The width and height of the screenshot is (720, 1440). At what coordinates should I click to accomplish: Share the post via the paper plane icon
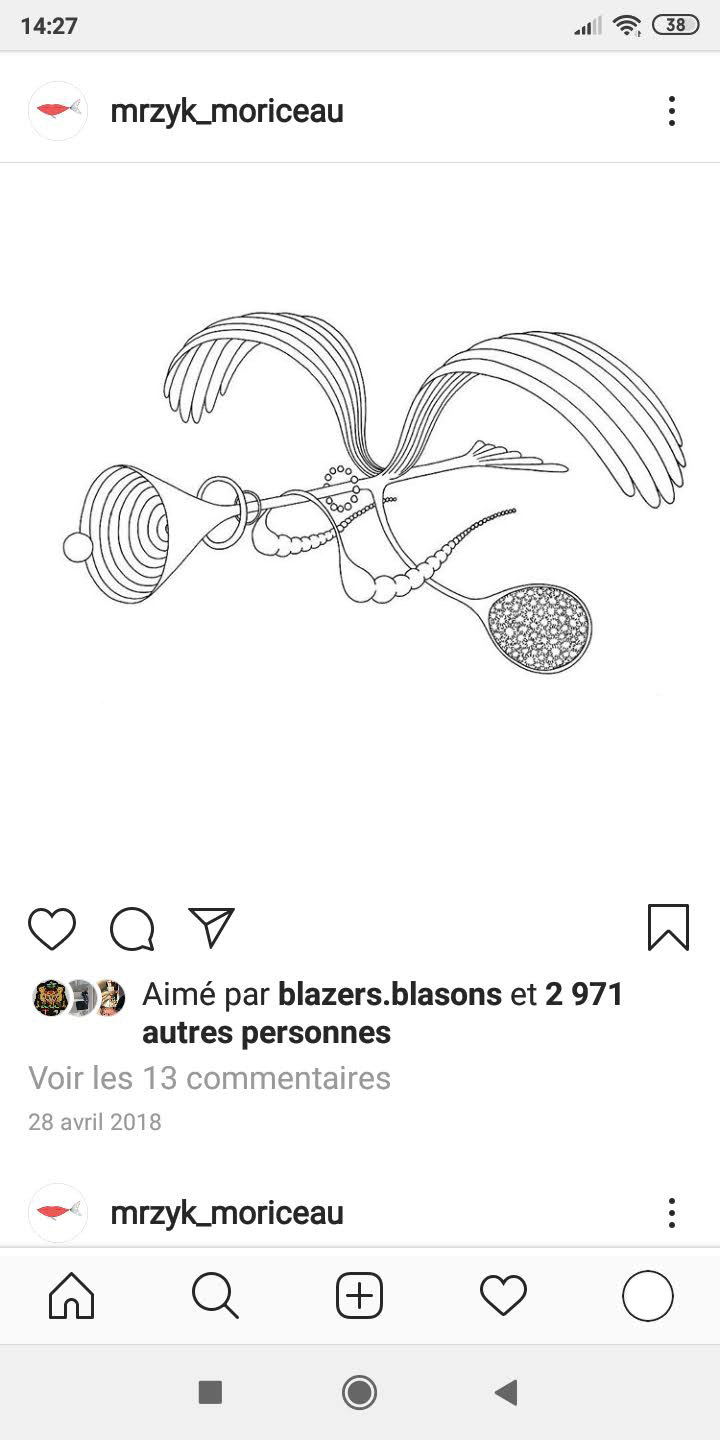211,927
